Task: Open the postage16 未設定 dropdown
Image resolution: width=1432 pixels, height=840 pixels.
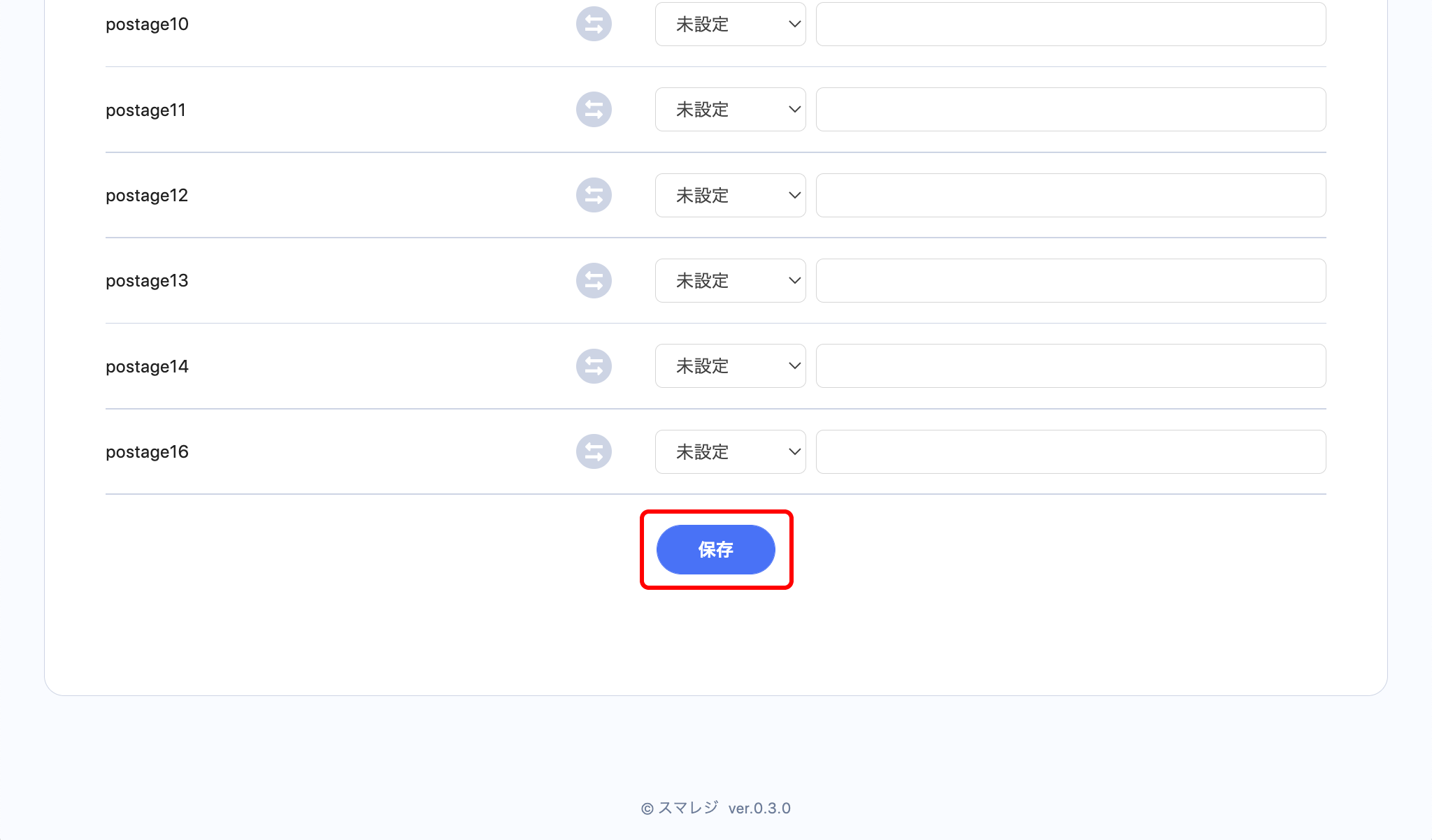Action: pyautogui.click(x=730, y=452)
